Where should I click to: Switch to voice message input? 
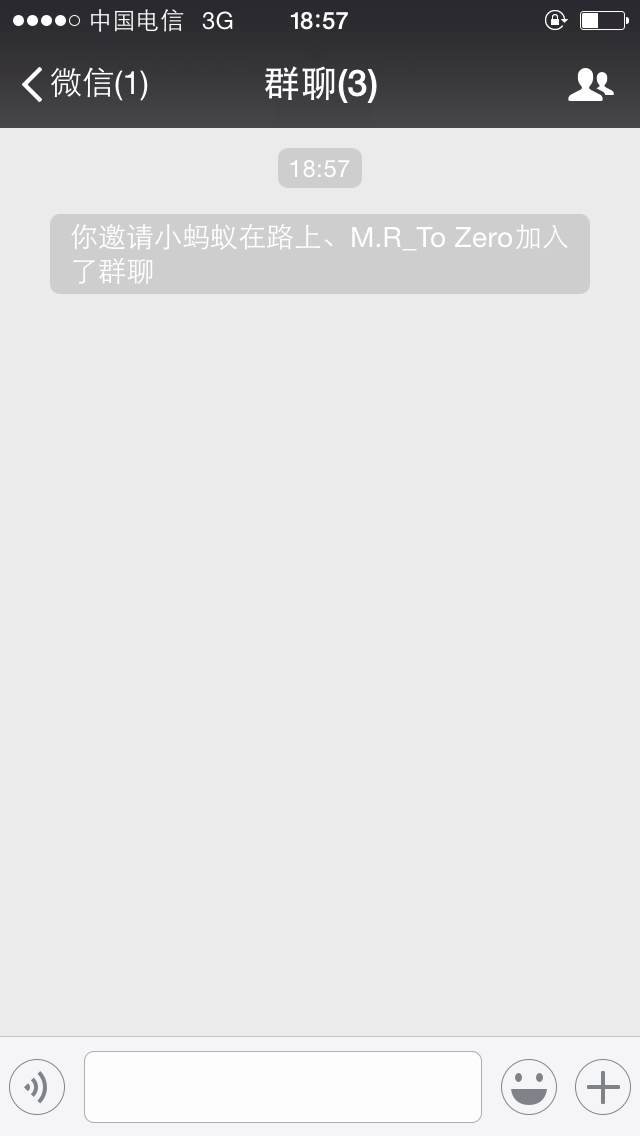pyautogui.click(x=37, y=1087)
